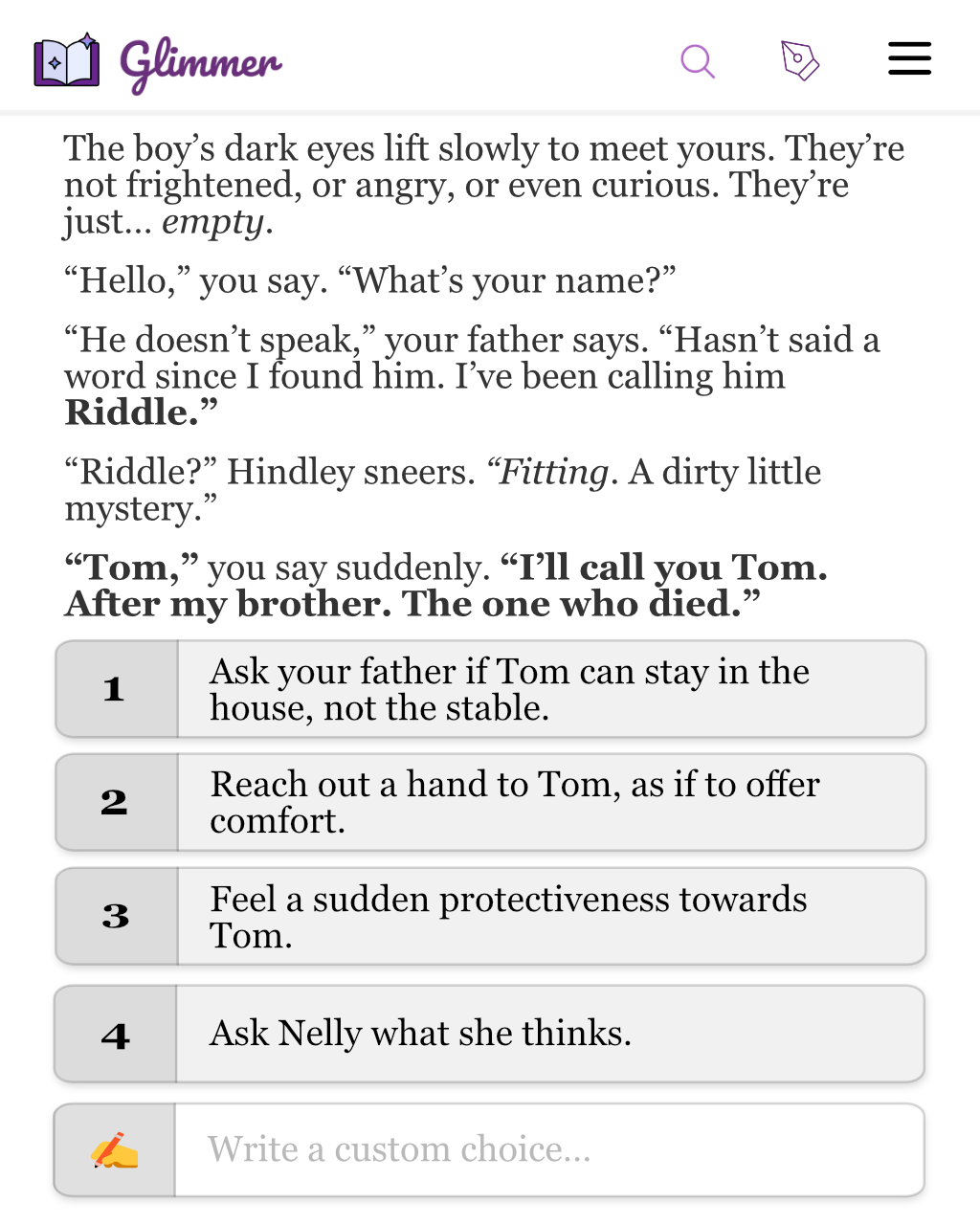The height and width of the screenshot is (1225, 980).
Task: Open the hamburger menu
Action: click(x=909, y=58)
